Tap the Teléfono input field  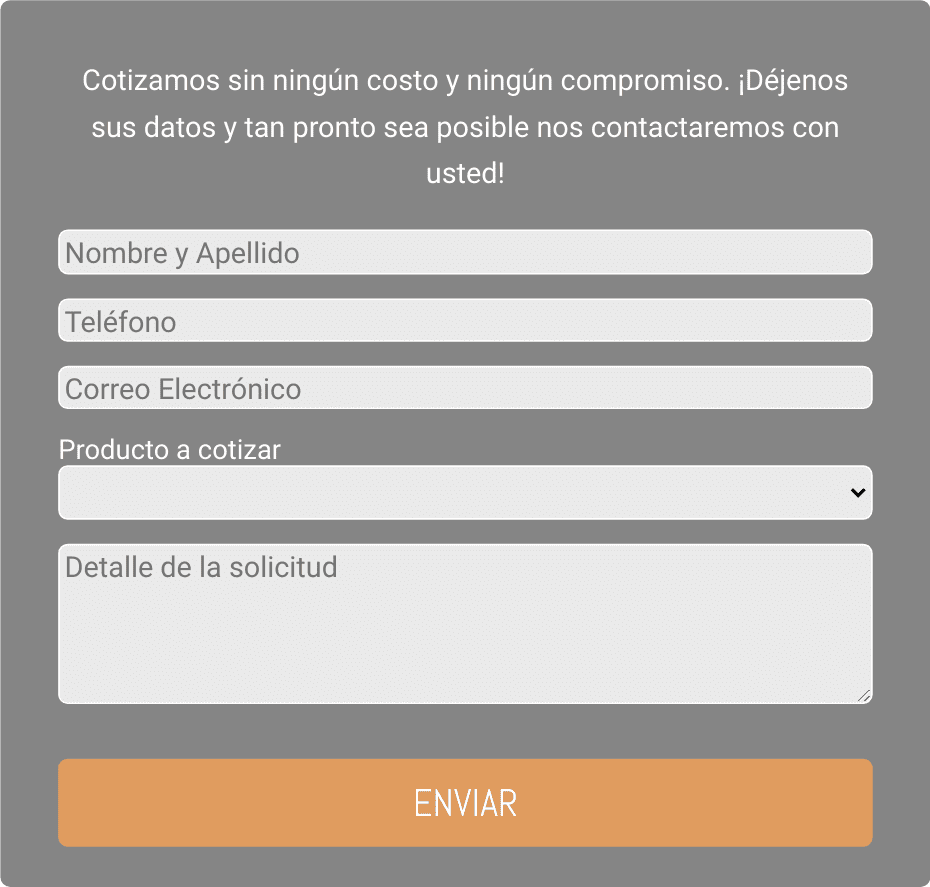[x=465, y=320]
